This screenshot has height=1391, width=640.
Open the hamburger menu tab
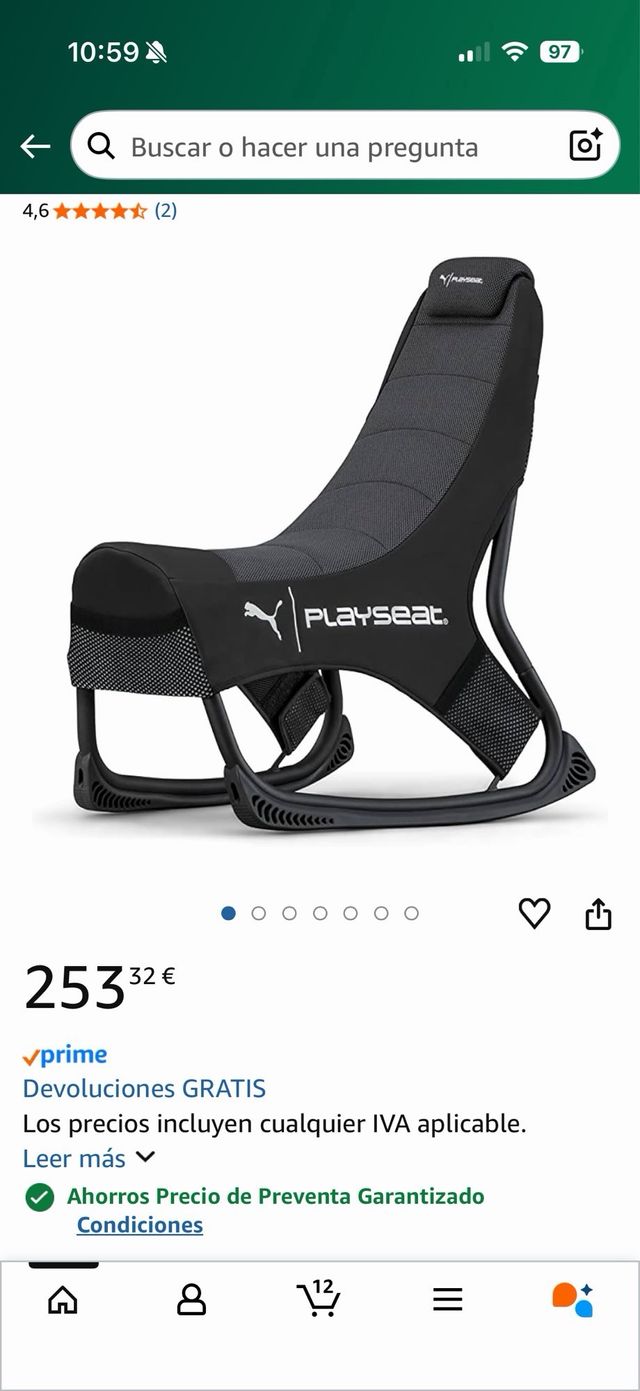click(x=447, y=1299)
